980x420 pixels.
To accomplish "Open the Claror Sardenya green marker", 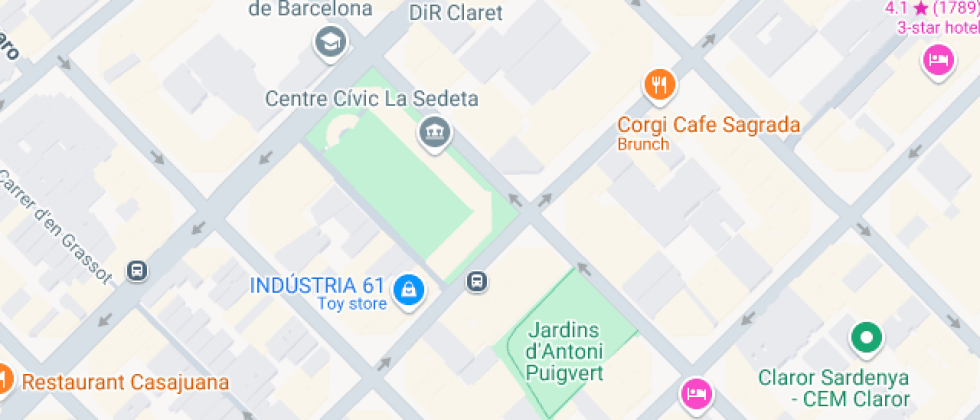I will coord(865,338).
